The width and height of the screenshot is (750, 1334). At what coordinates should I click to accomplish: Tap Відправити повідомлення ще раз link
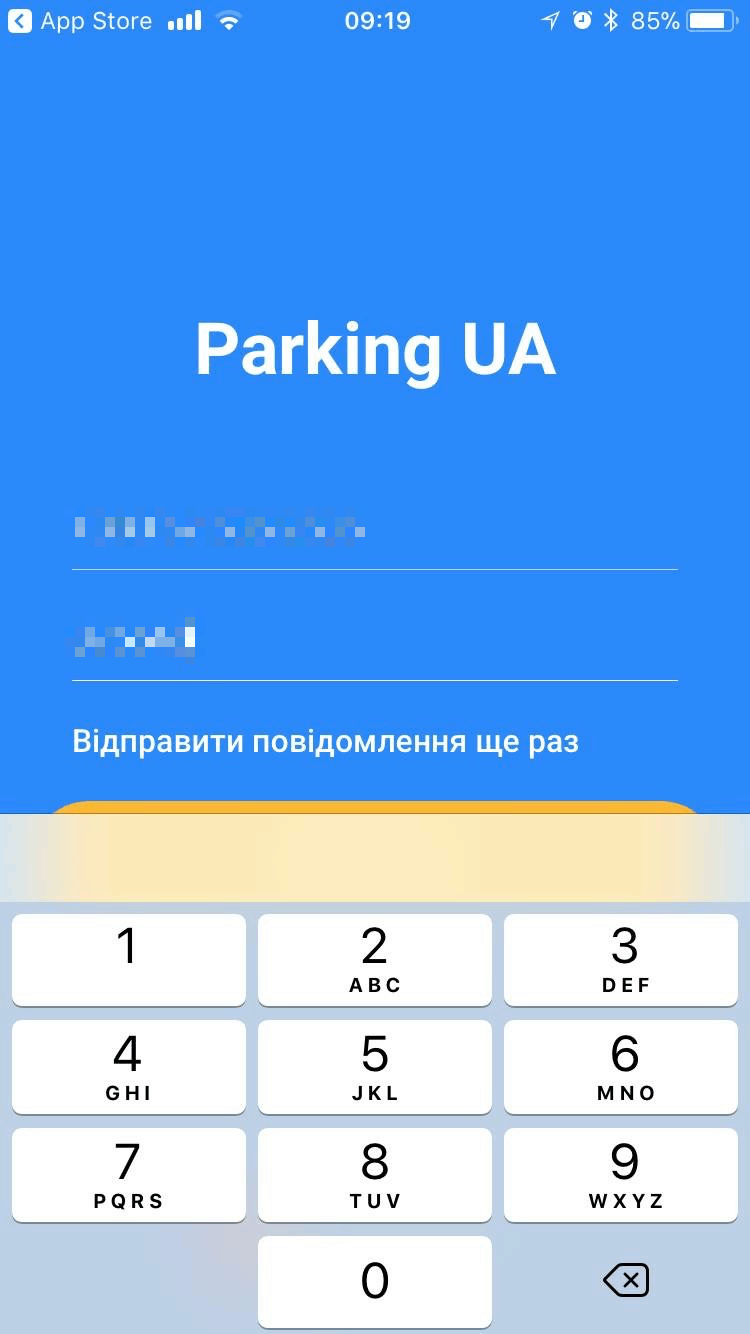[x=325, y=742]
